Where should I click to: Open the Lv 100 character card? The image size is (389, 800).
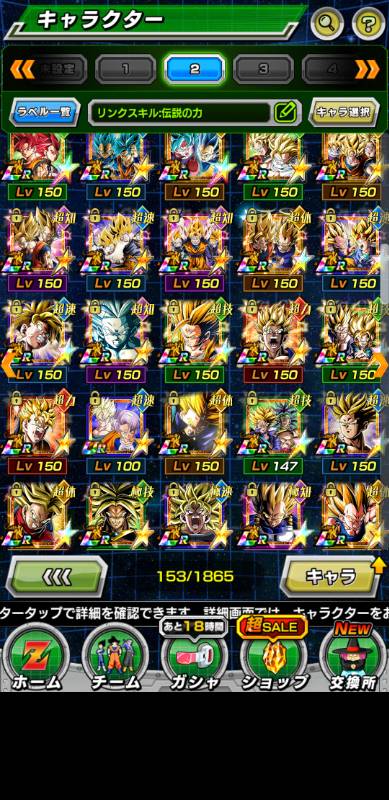(x=118, y=435)
